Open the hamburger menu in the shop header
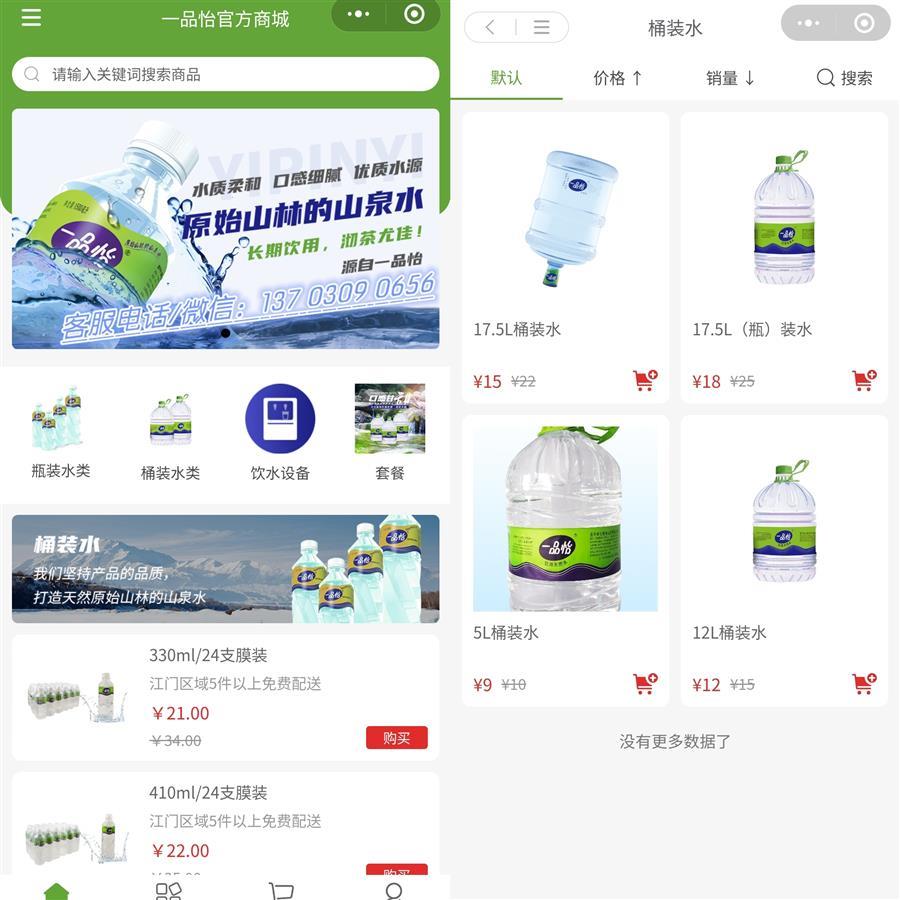Viewport: 900px width, 900px height. 31,18
